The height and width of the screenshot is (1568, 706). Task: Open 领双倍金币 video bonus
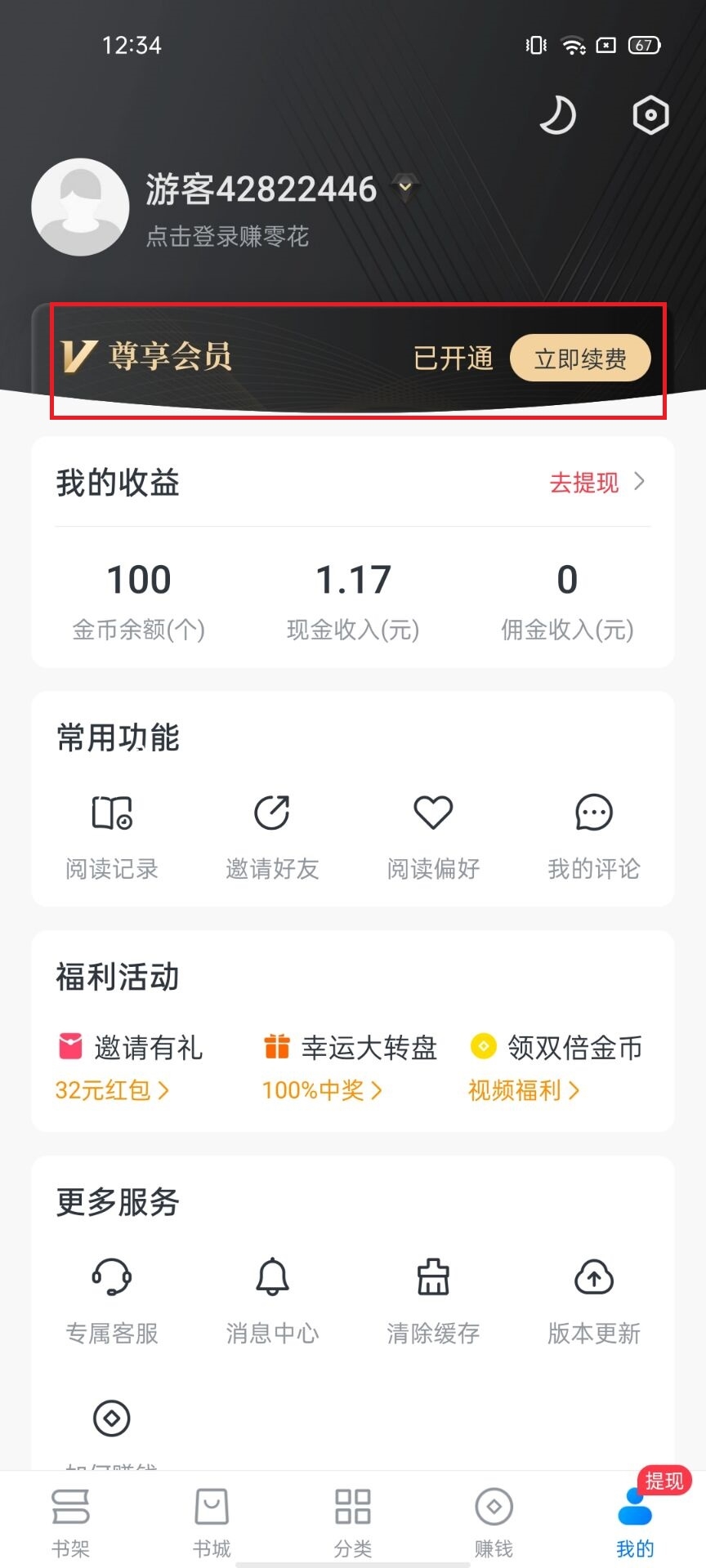pos(555,1067)
